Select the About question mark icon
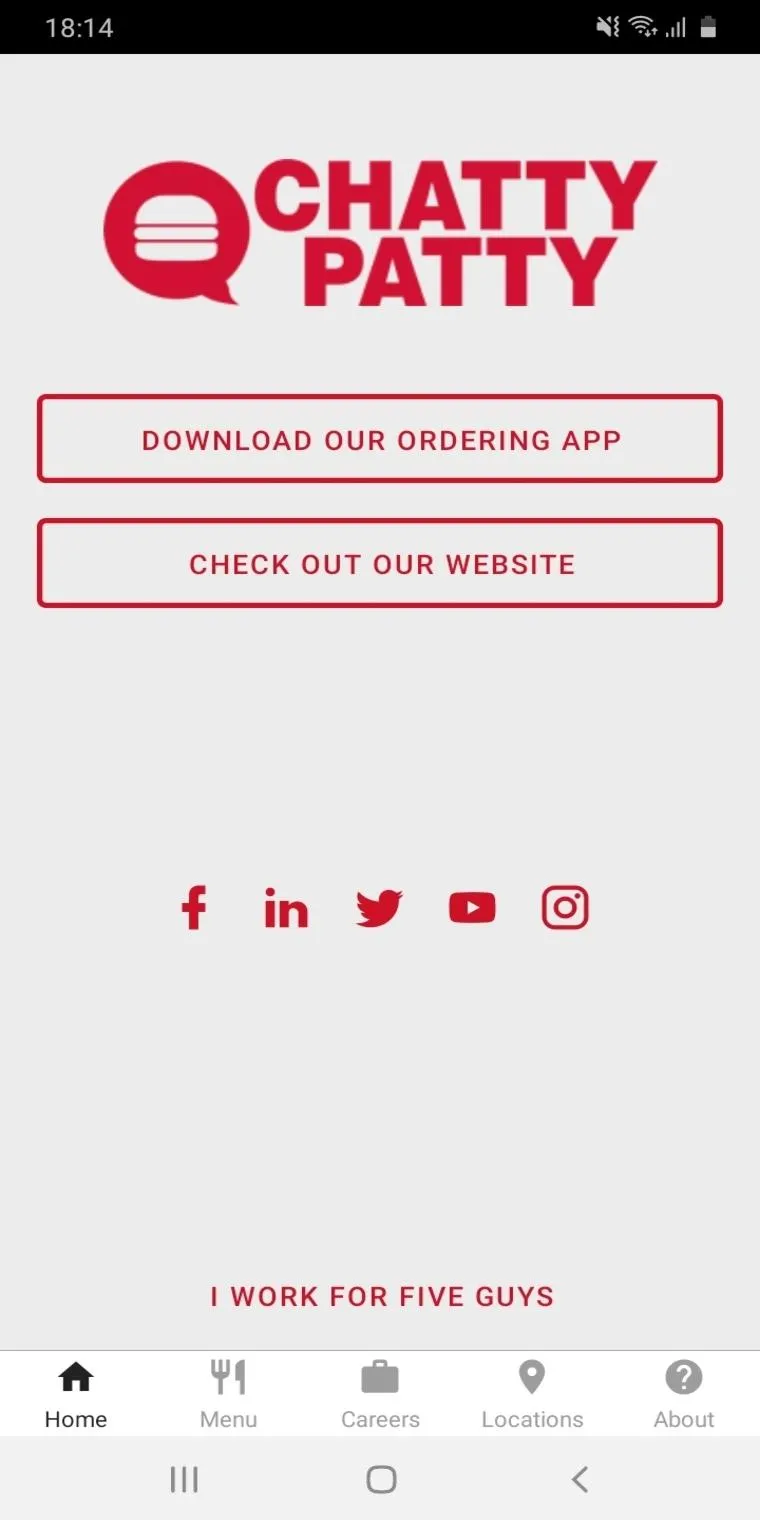 tap(684, 1377)
